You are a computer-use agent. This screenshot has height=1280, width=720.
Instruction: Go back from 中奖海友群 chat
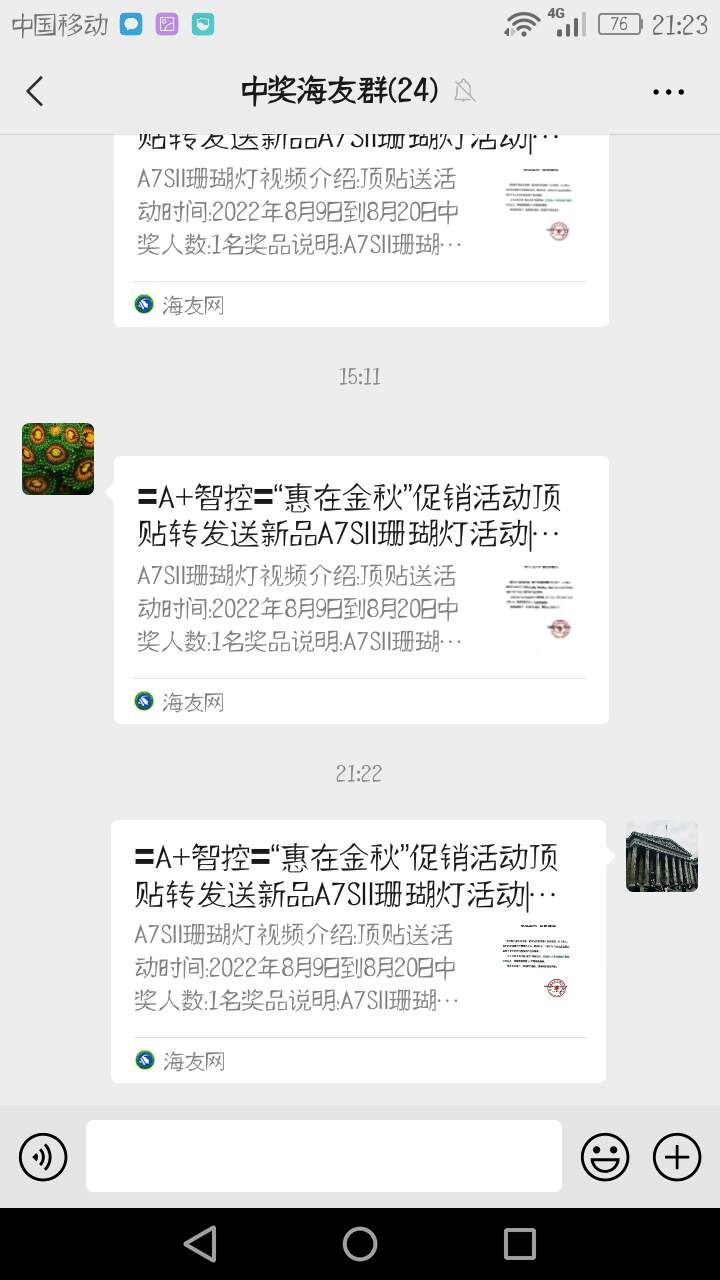click(x=35, y=91)
